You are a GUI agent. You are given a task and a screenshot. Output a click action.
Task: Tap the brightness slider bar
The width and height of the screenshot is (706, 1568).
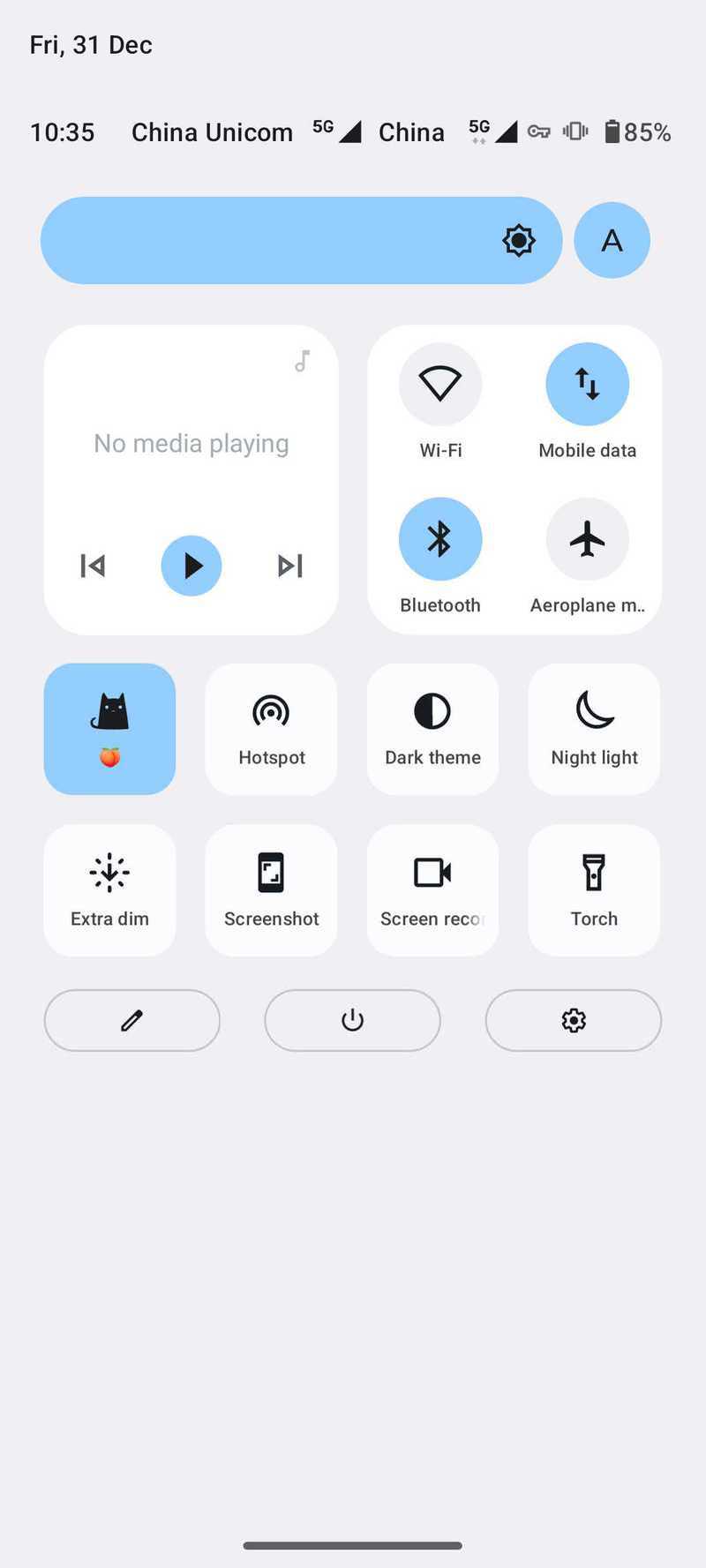[302, 240]
